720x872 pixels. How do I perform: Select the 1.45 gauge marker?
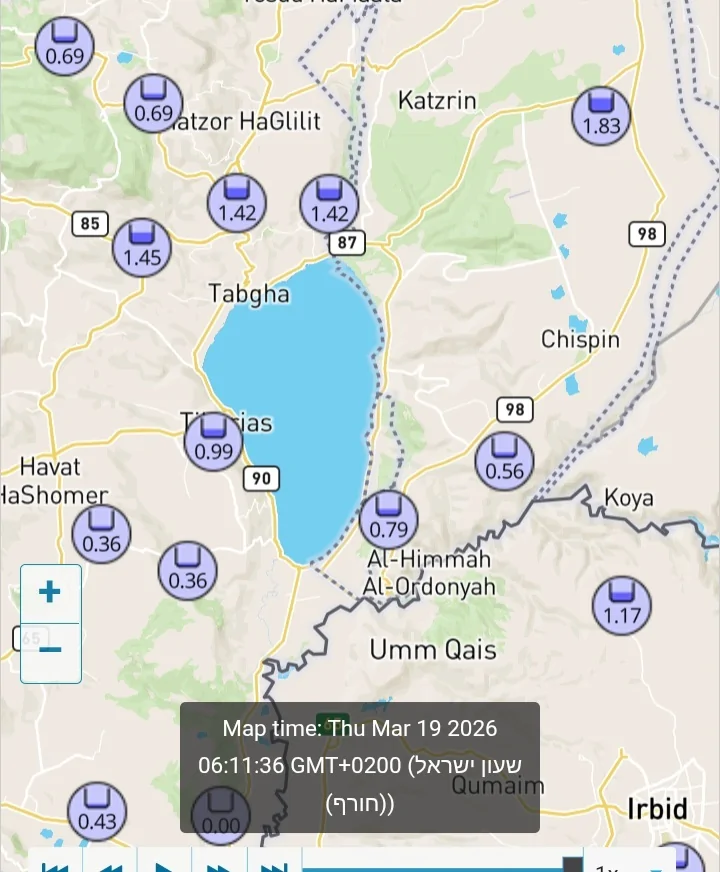(x=142, y=247)
